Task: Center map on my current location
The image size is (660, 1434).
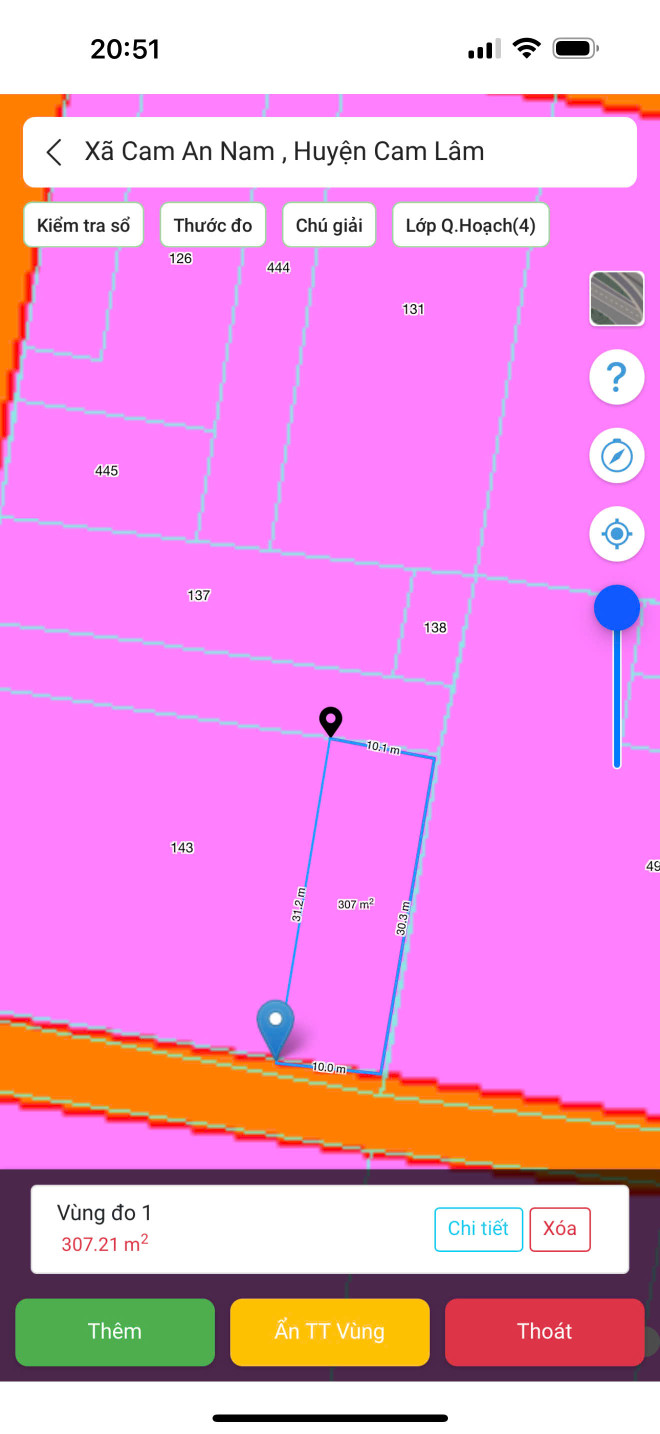Action: pos(617,534)
